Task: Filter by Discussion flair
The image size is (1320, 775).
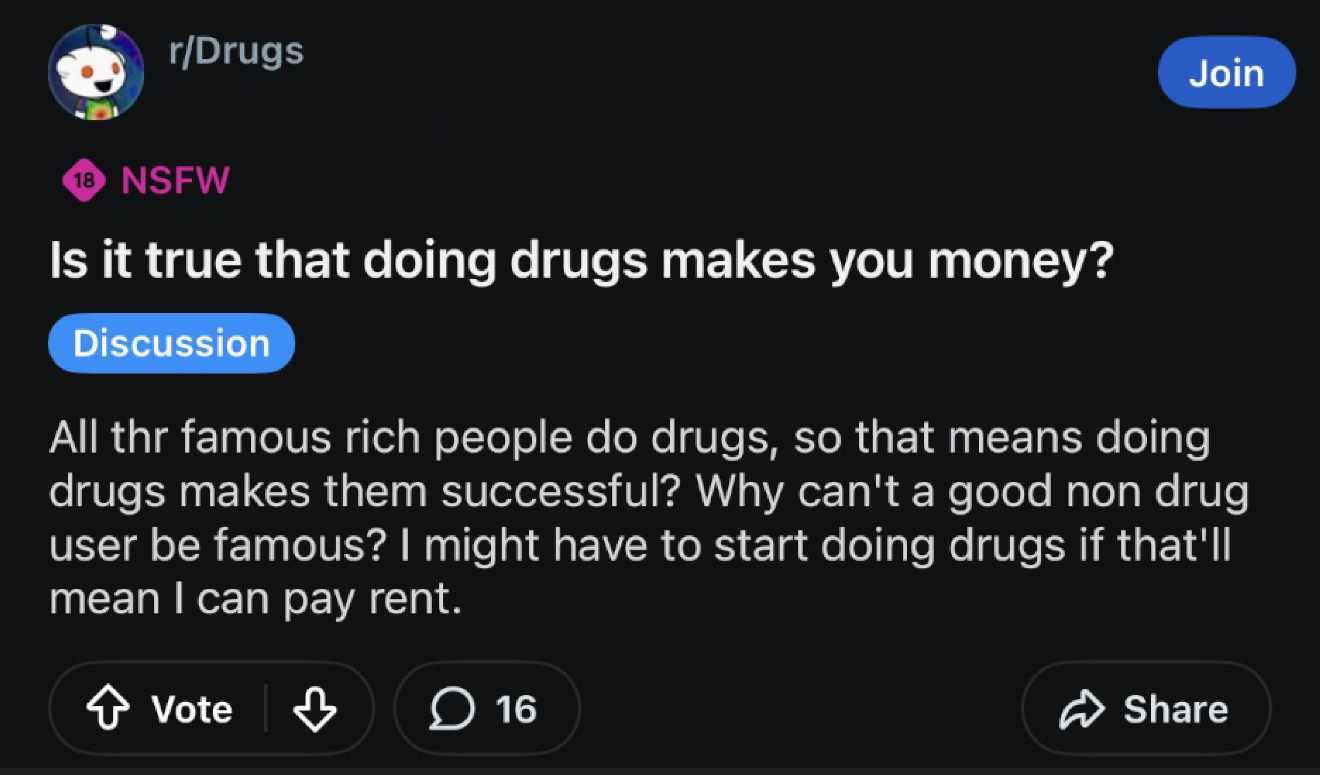Action: pyautogui.click(x=171, y=343)
